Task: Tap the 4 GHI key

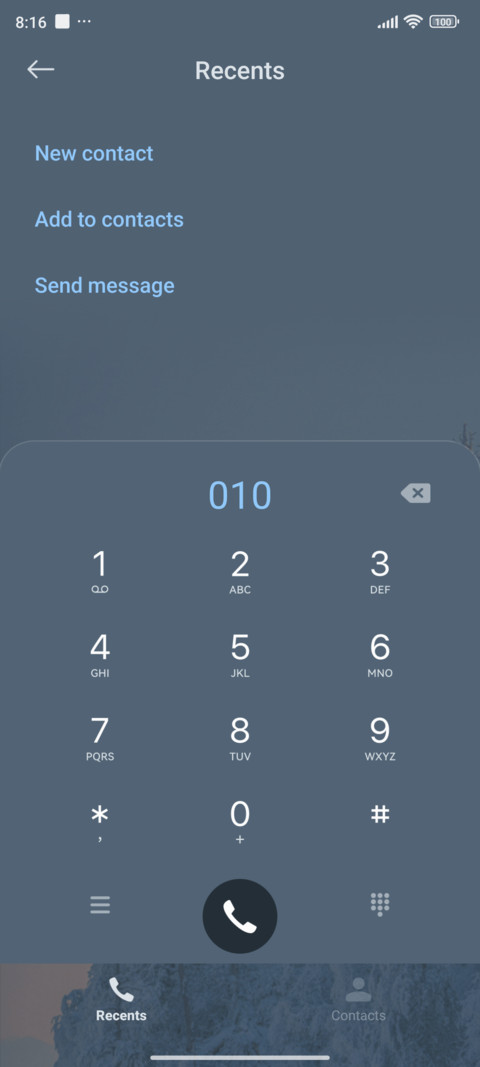Action: [100, 656]
